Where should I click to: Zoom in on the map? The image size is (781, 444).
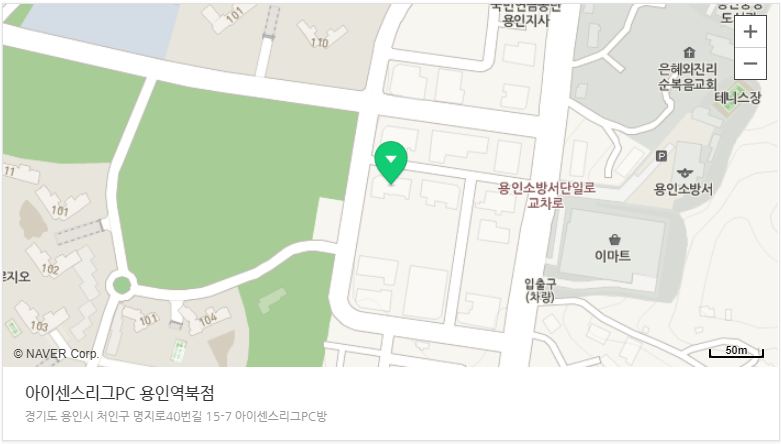750,31
